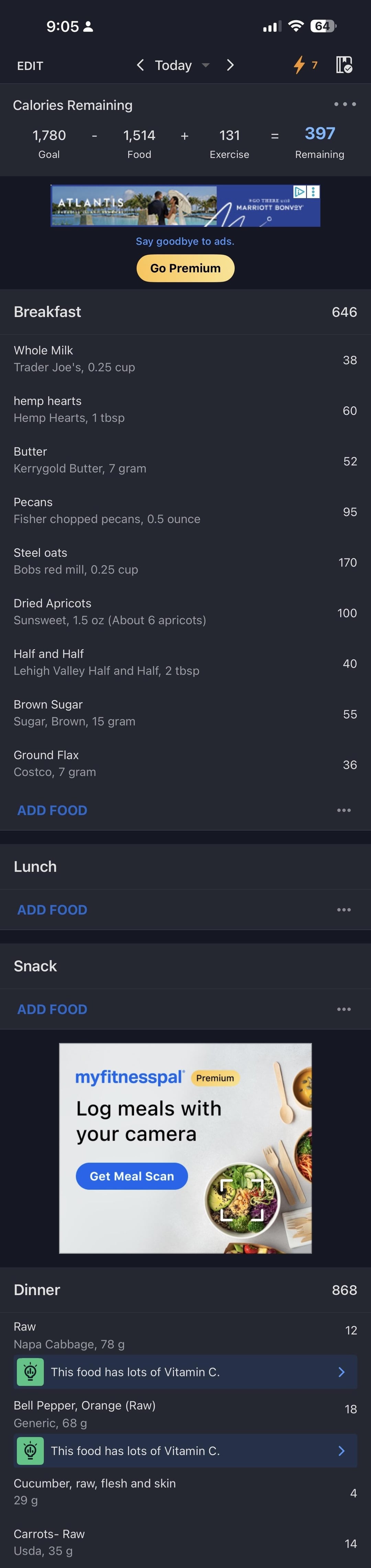Image resolution: width=371 pixels, height=1568 pixels.
Task: Open Snack more options
Action: [x=344, y=1009]
